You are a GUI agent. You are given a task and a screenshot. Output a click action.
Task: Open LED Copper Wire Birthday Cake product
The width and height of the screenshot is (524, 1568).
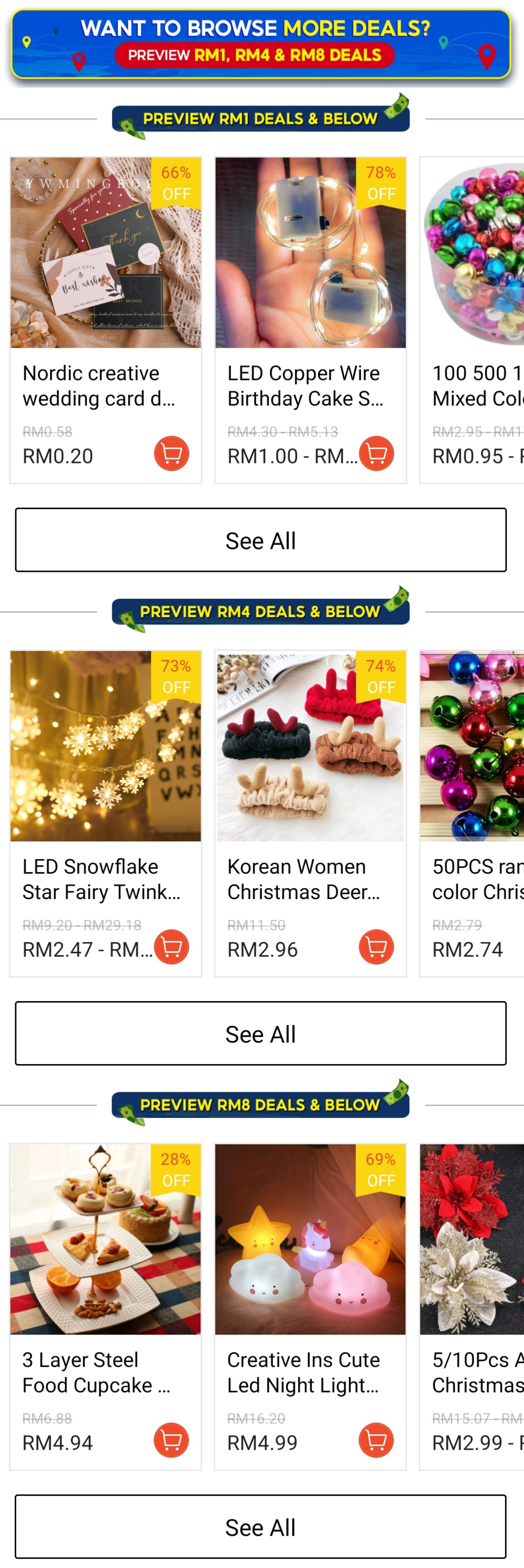point(310,252)
